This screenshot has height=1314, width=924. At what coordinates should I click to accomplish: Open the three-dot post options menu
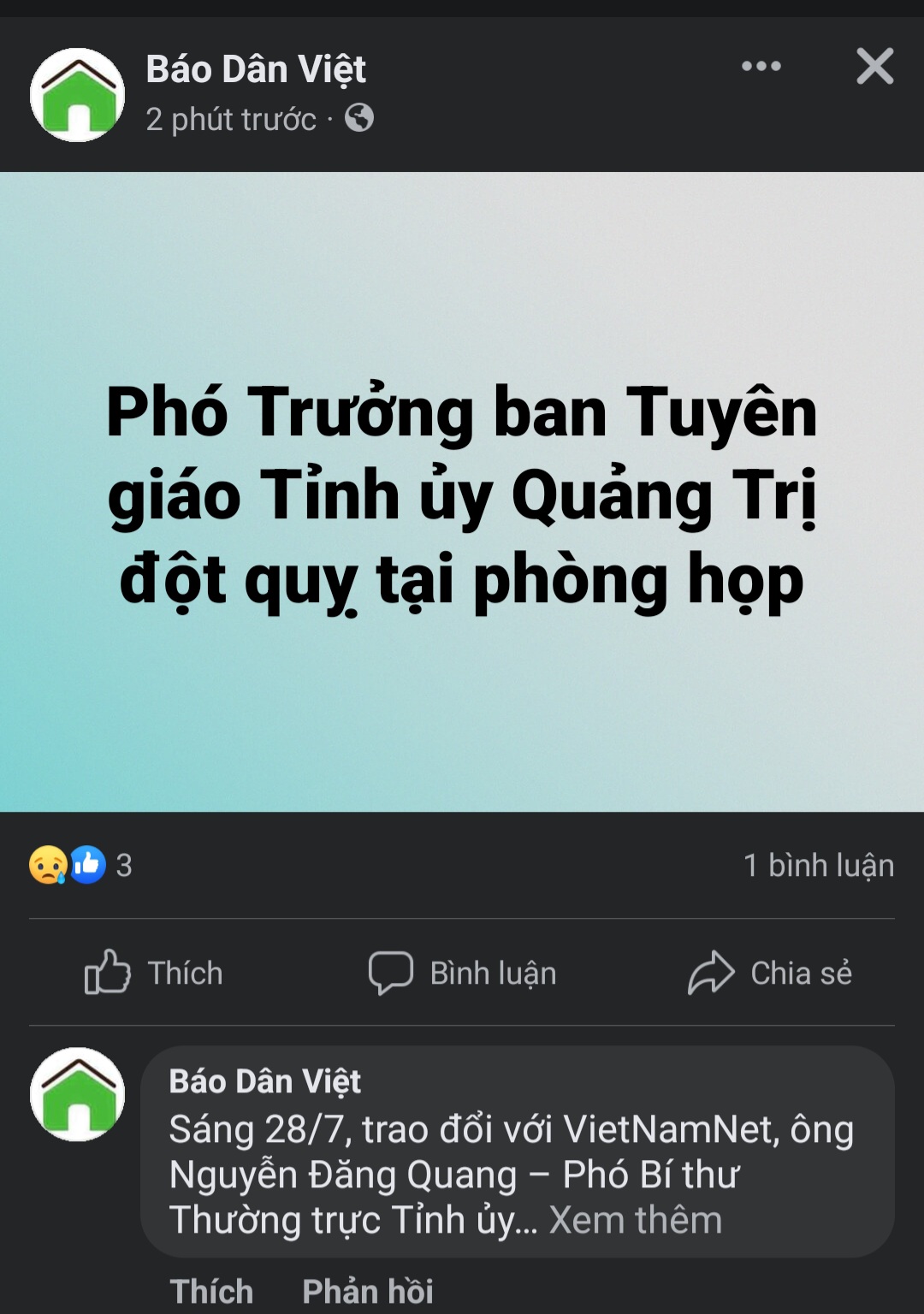761,67
